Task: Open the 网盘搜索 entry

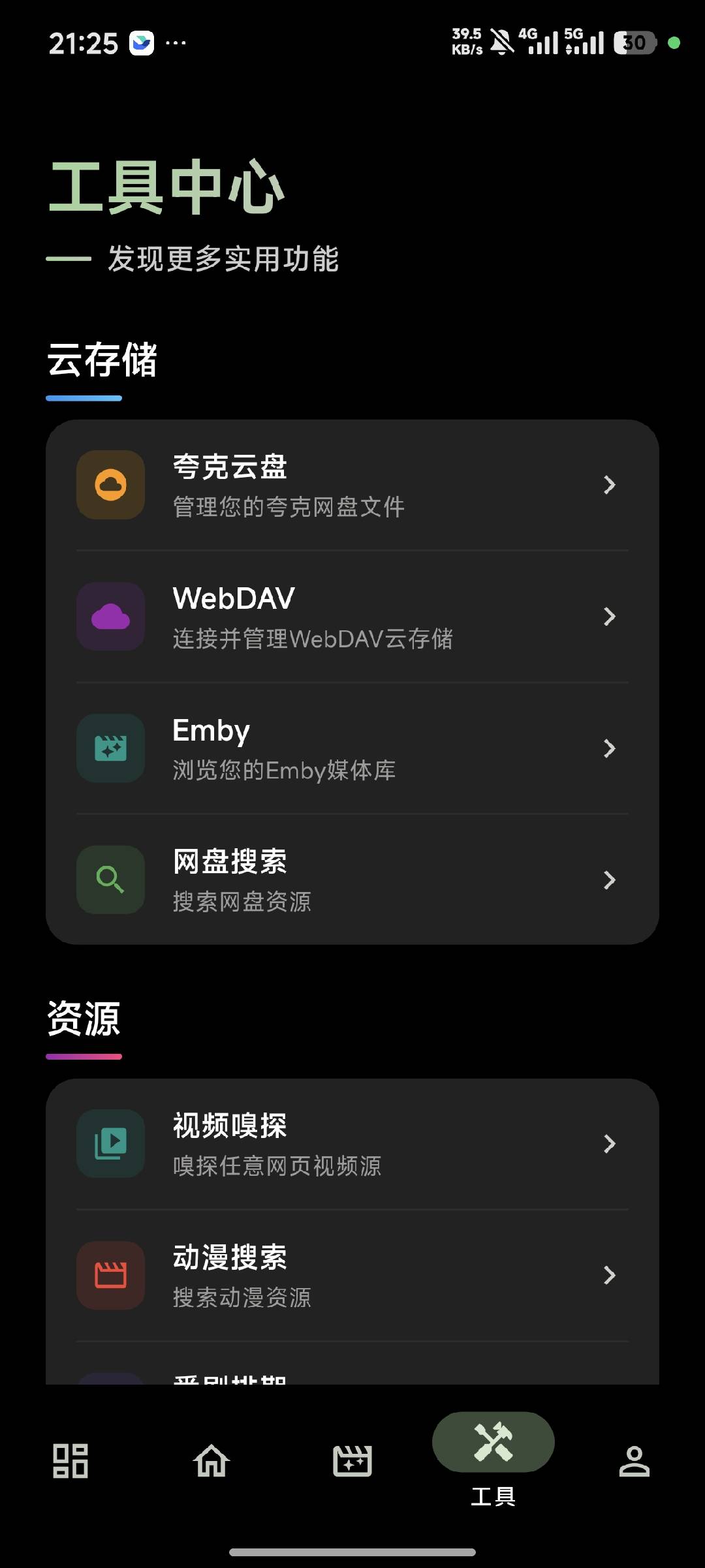Action: click(x=352, y=880)
